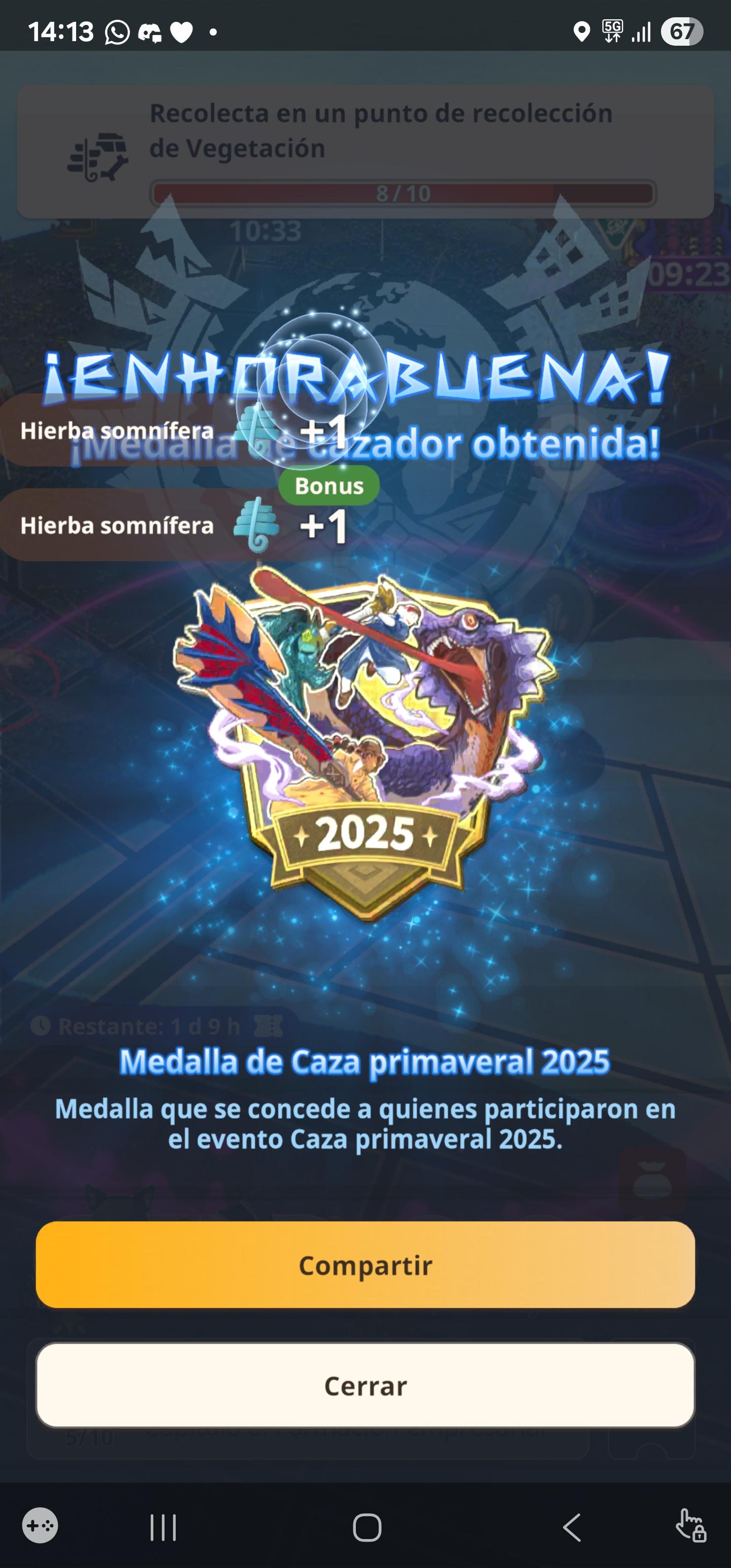This screenshot has height=1568, width=731.
Task: Share the medal with Compartir
Action: coord(365,1265)
